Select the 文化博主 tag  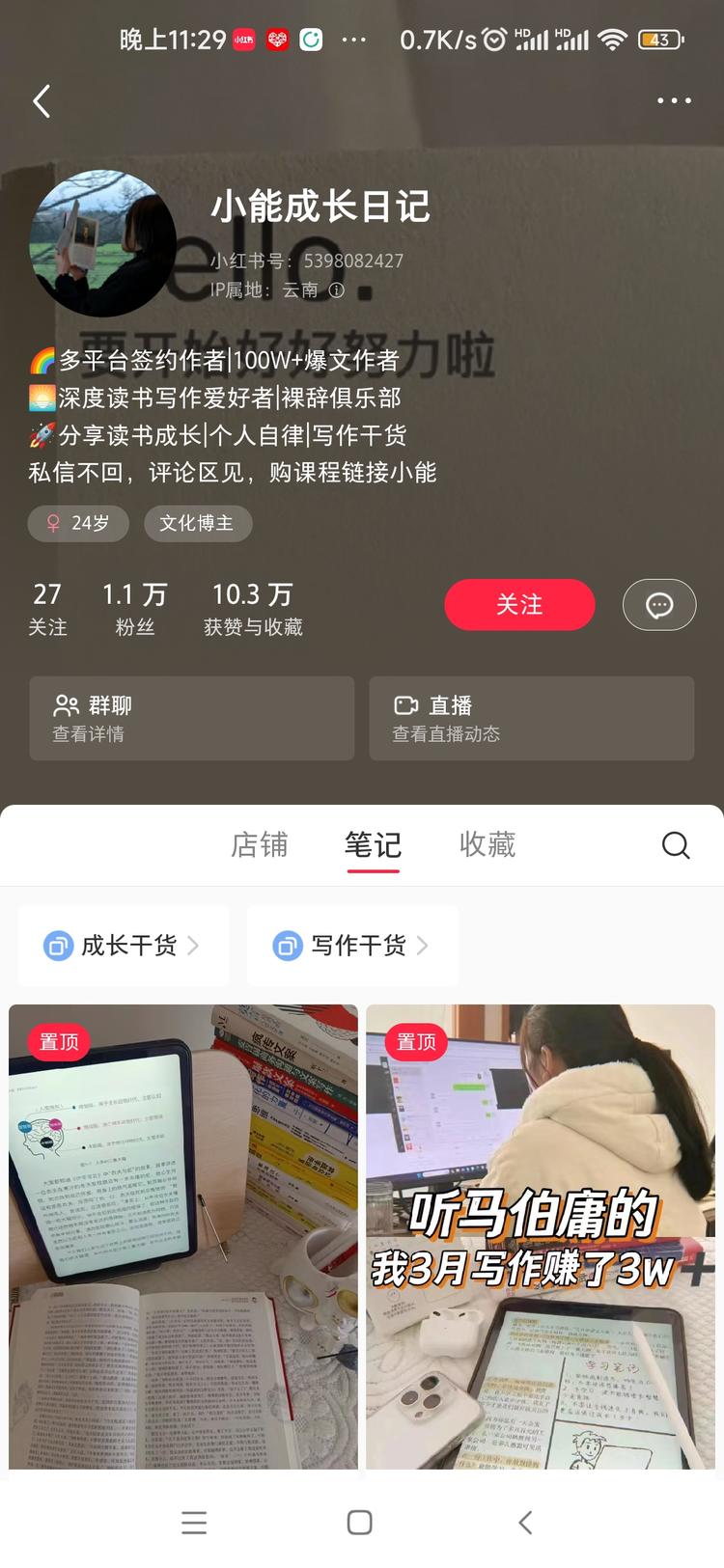198,523
